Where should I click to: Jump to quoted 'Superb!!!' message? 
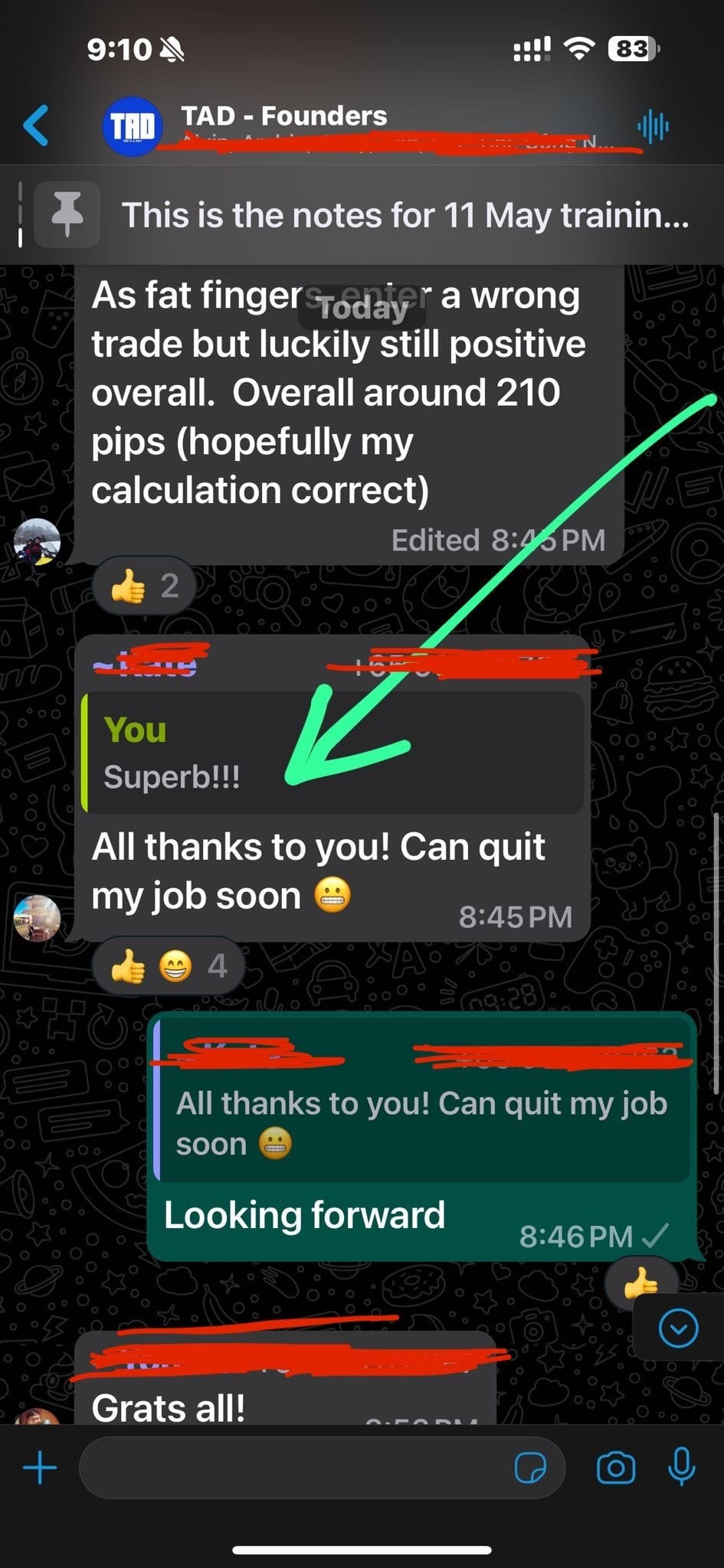click(333, 753)
